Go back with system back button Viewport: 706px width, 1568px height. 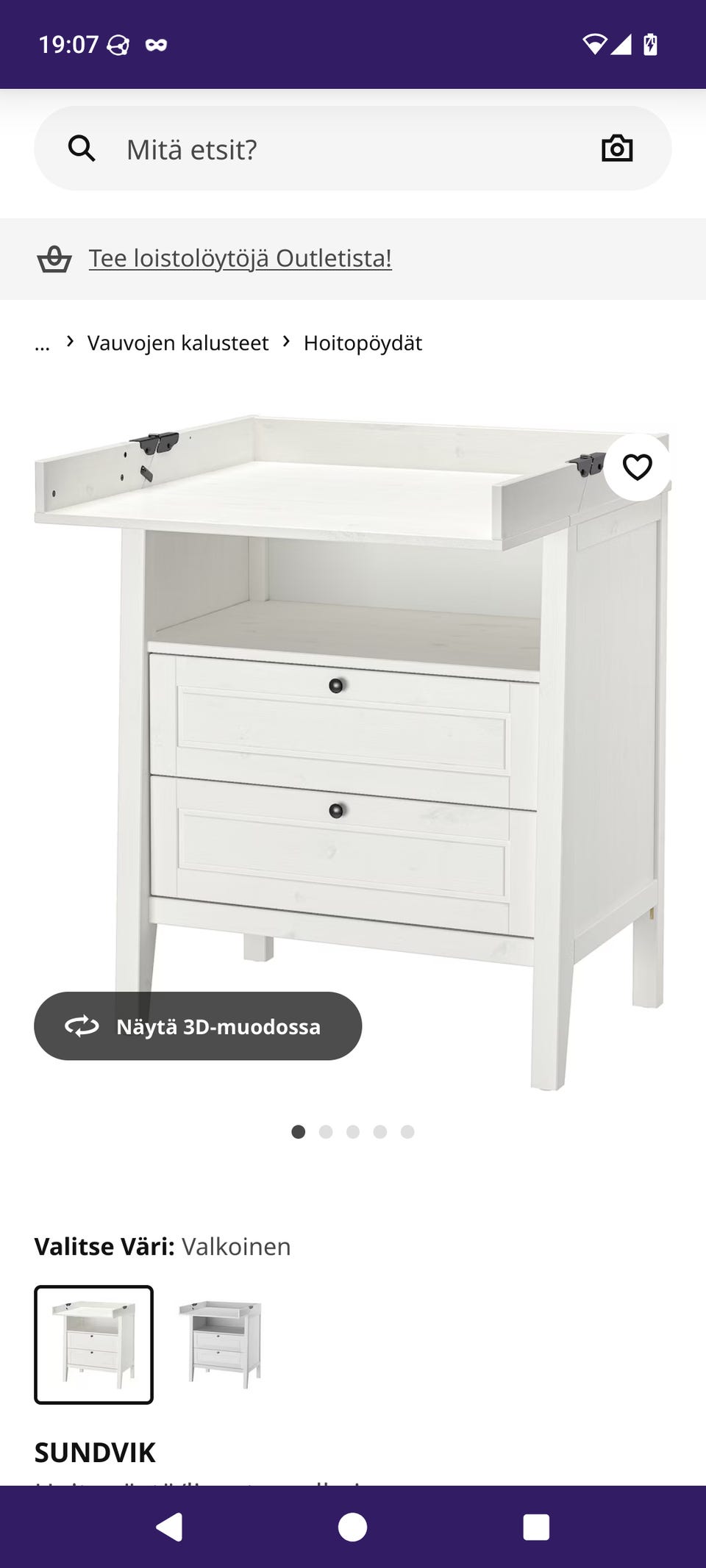click(x=170, y=1527)
